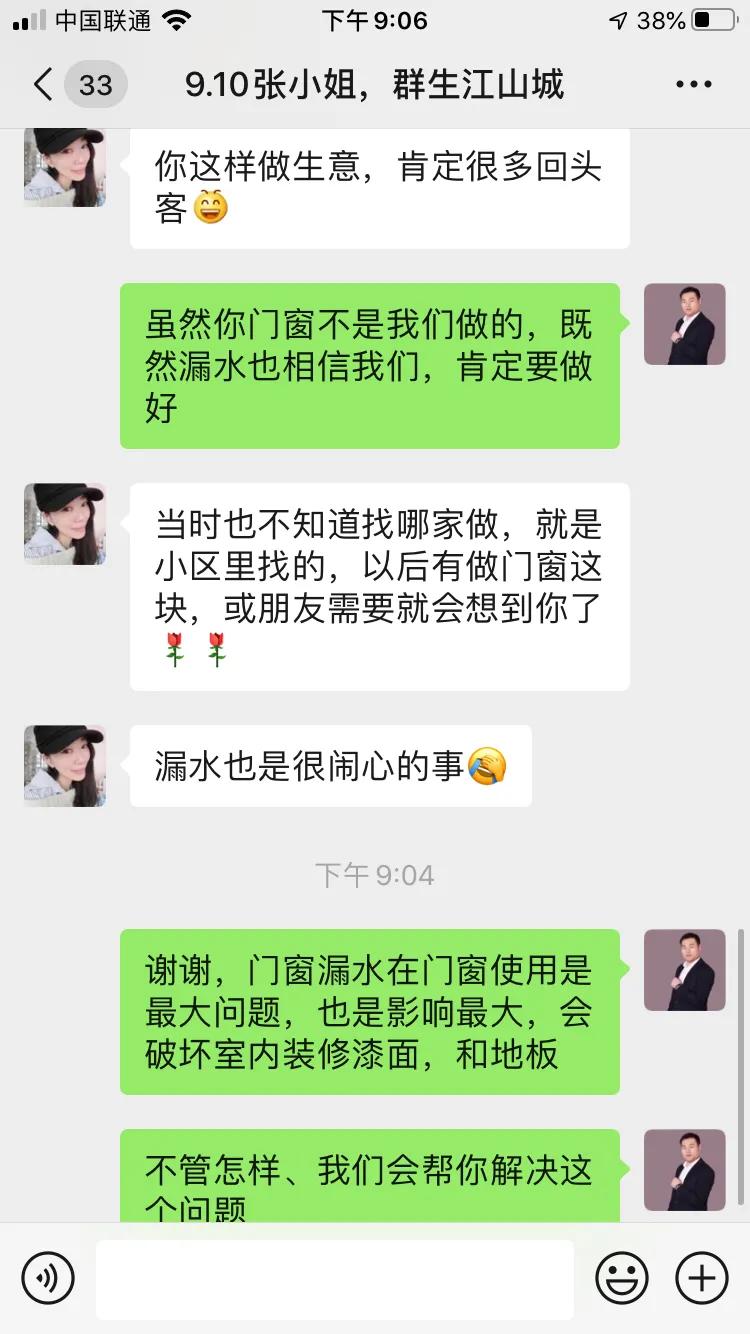750x1334 pixels.
Task: Tap the location arrow in the status bar
Action: point(619,18)
